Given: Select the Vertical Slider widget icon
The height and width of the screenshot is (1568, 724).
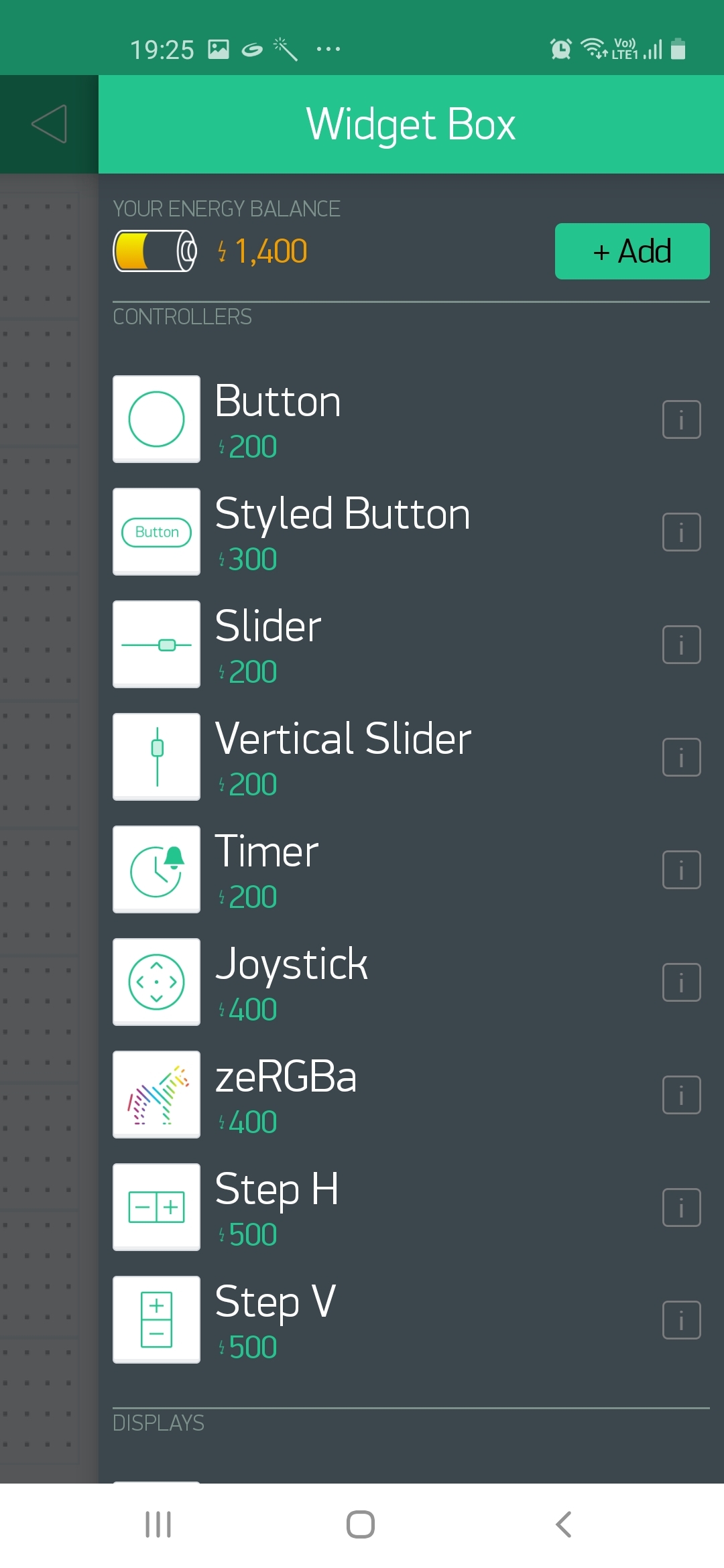Looking at the screenshot, I should coord(156,757).
